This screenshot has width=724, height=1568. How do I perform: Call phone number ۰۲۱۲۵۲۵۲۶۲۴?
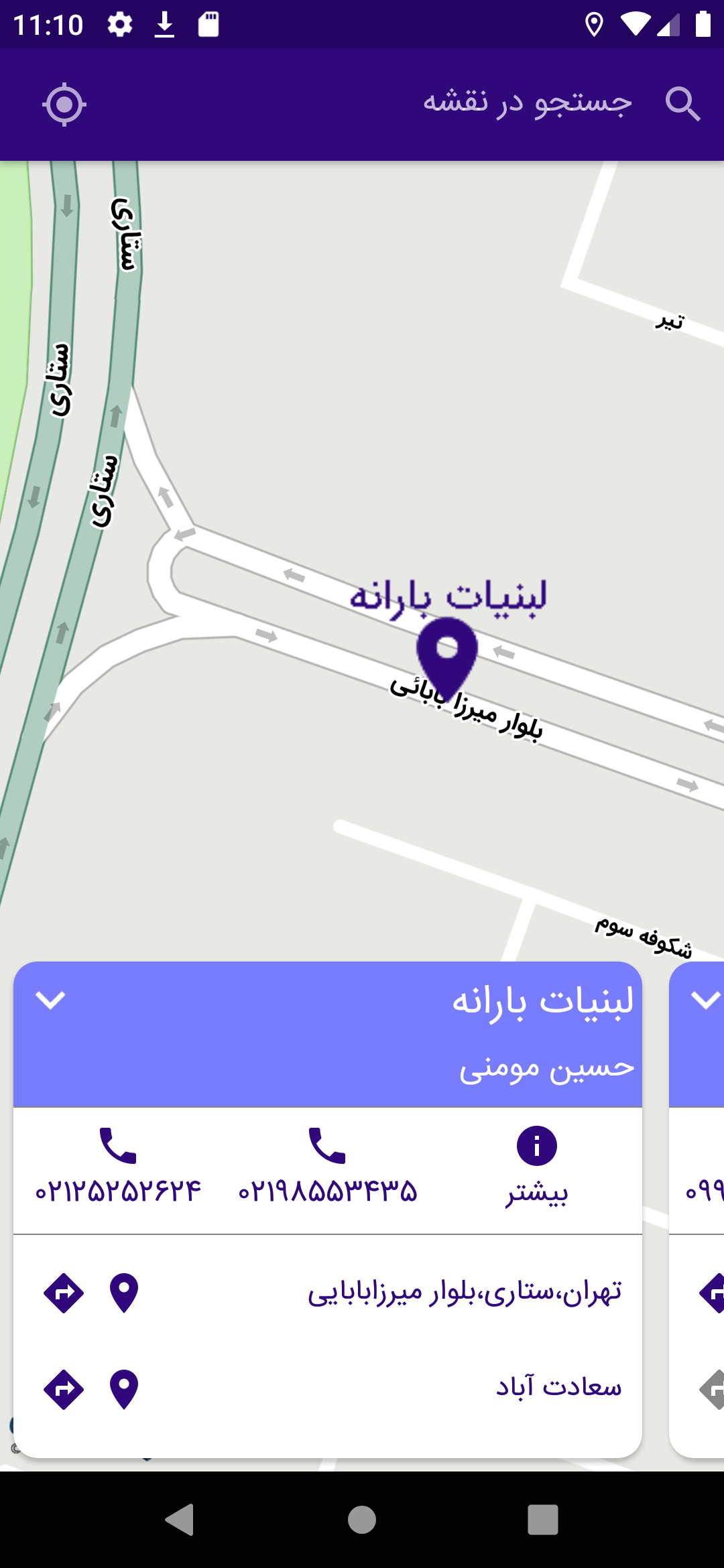coord(118,1167)
